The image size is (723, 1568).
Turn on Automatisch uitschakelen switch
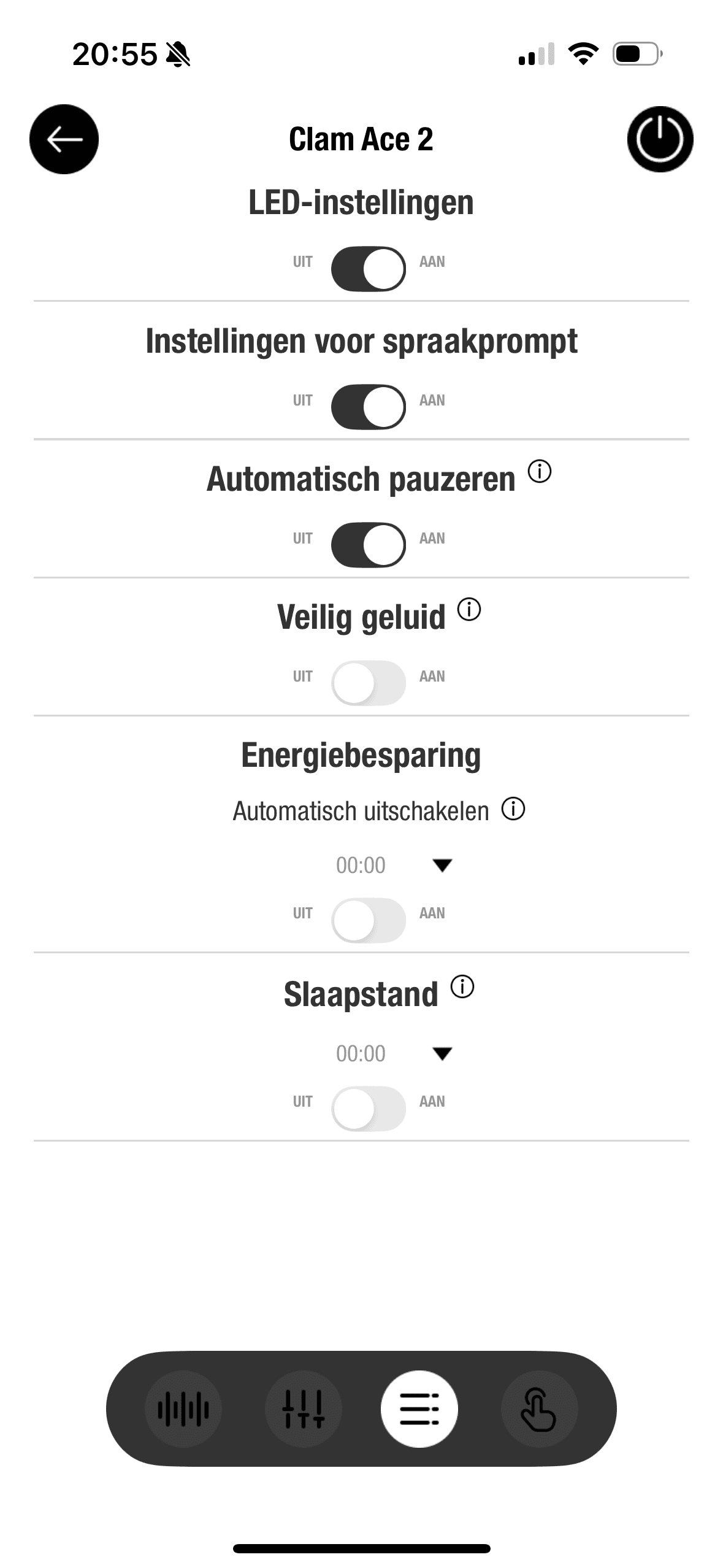tap(368, 920)
